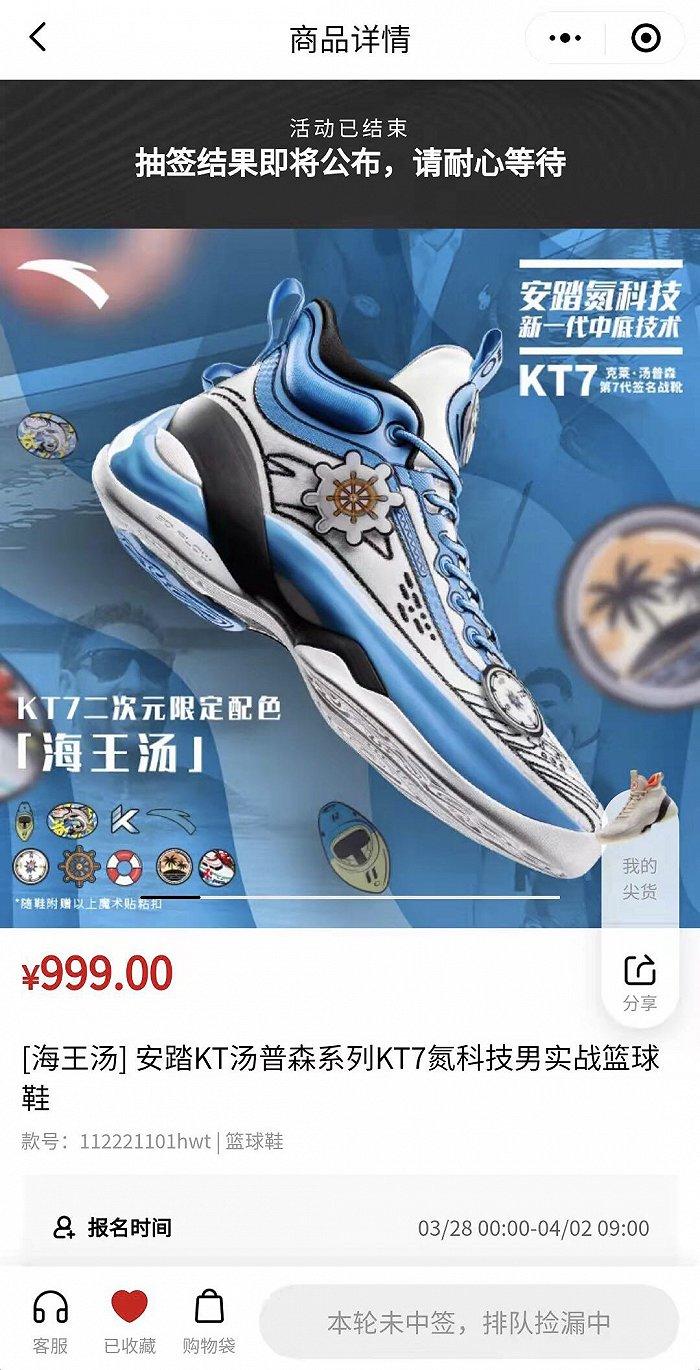The width and height of the screenshot is (700, 1370).
Task: Tap the 本轮未中签，排队捡漏中 button
Action: click(x=468, y=1322)
